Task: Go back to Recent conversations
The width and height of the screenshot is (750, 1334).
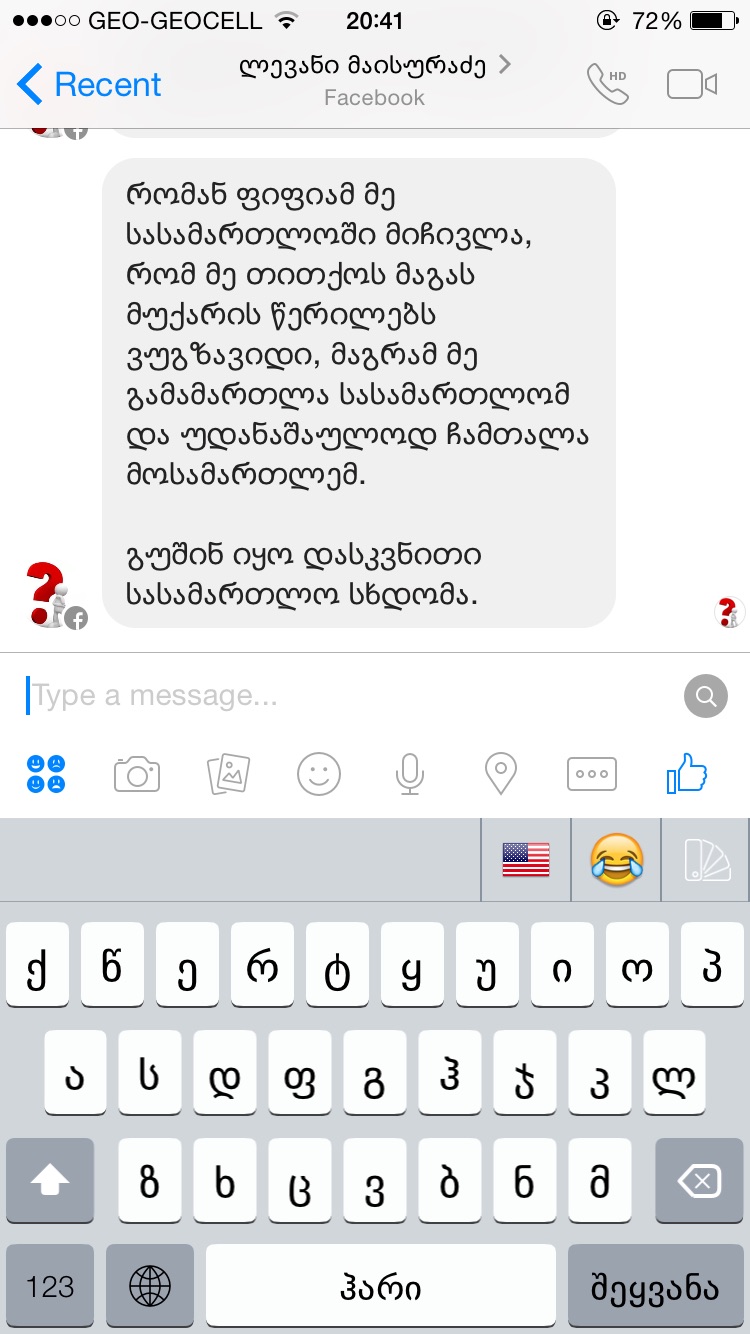Action: pos(88,85)
